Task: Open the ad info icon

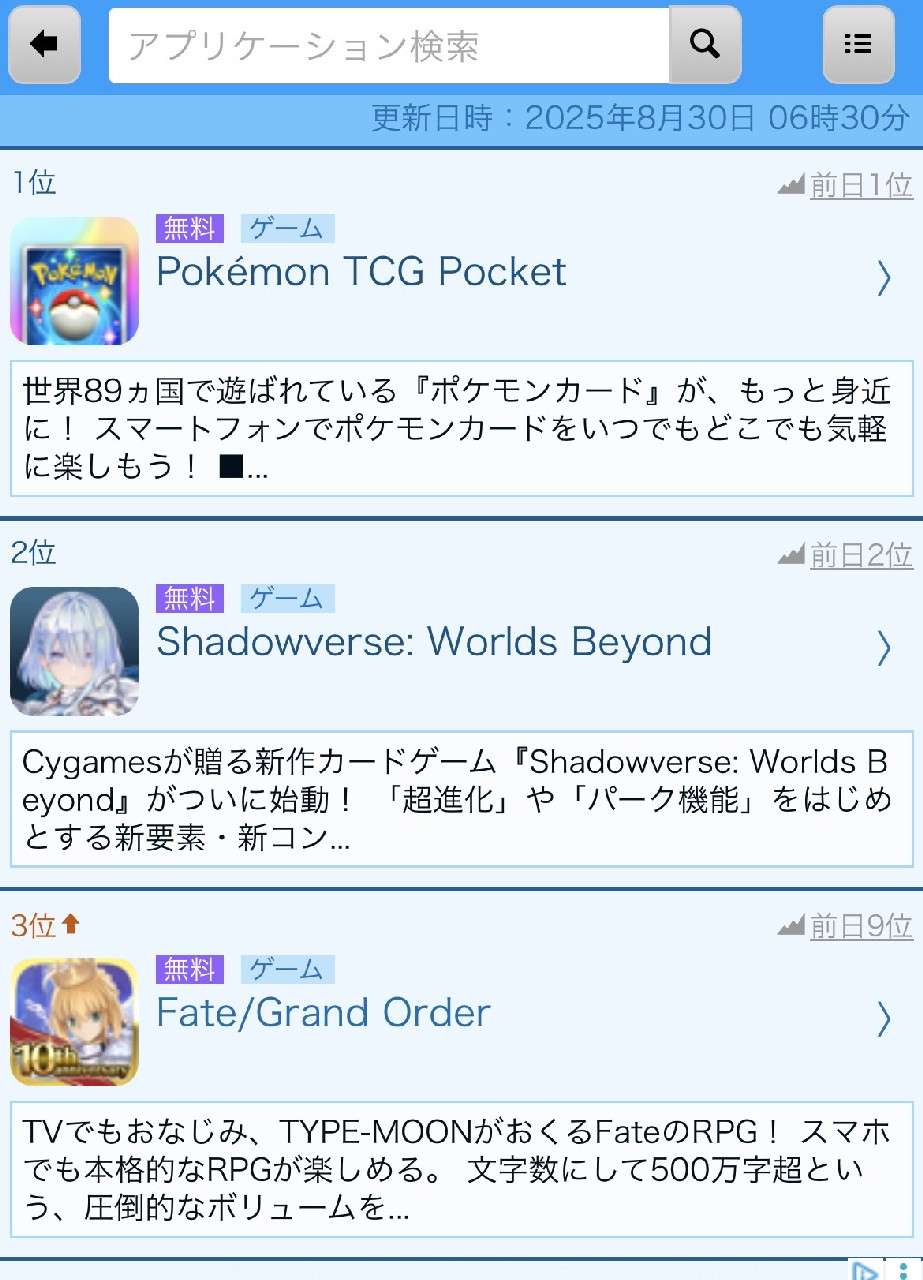Action: [x=866, y=1271]
